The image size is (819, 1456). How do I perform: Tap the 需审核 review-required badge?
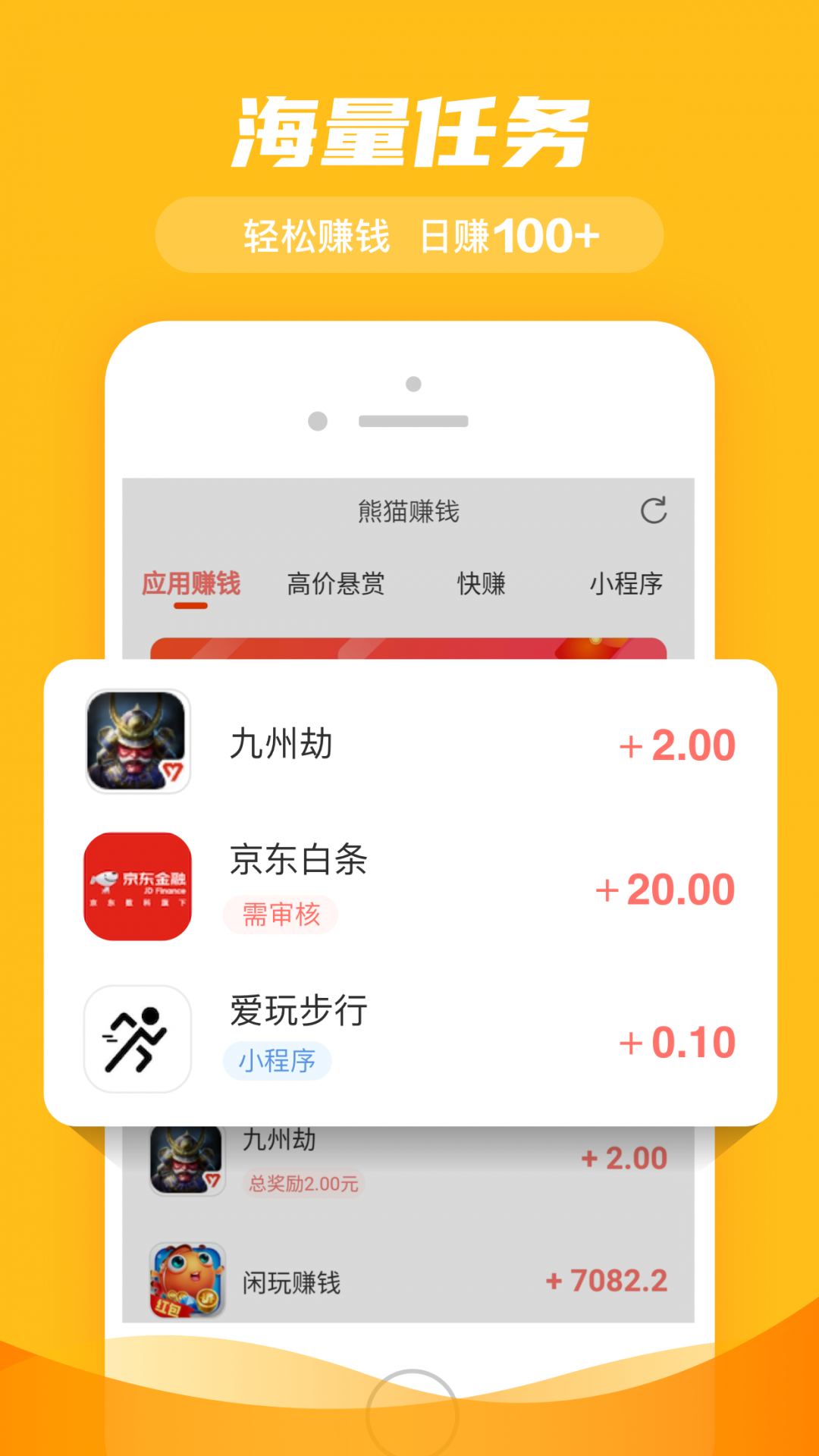click(281, 915)
